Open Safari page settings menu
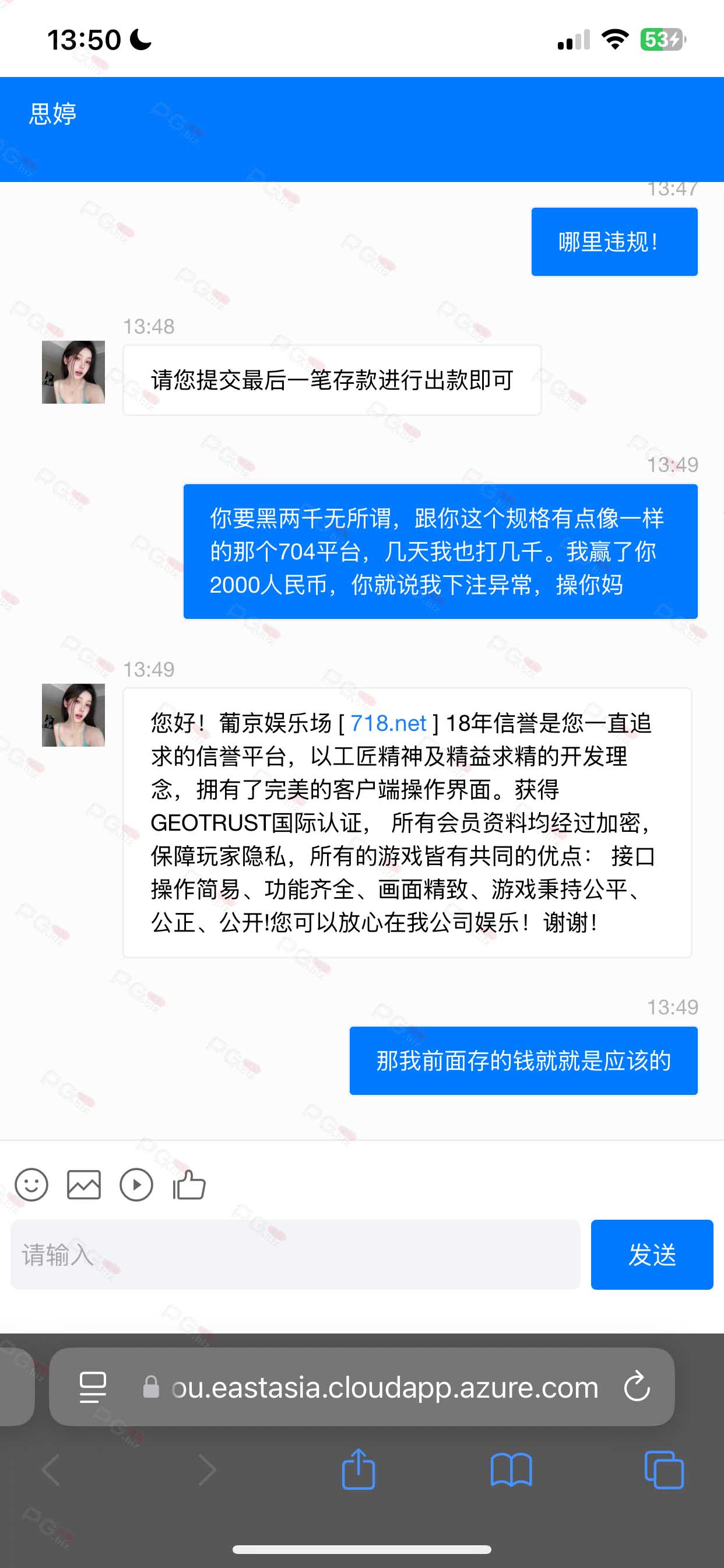The image size is (724, 1568). [x=93, y=1387]
